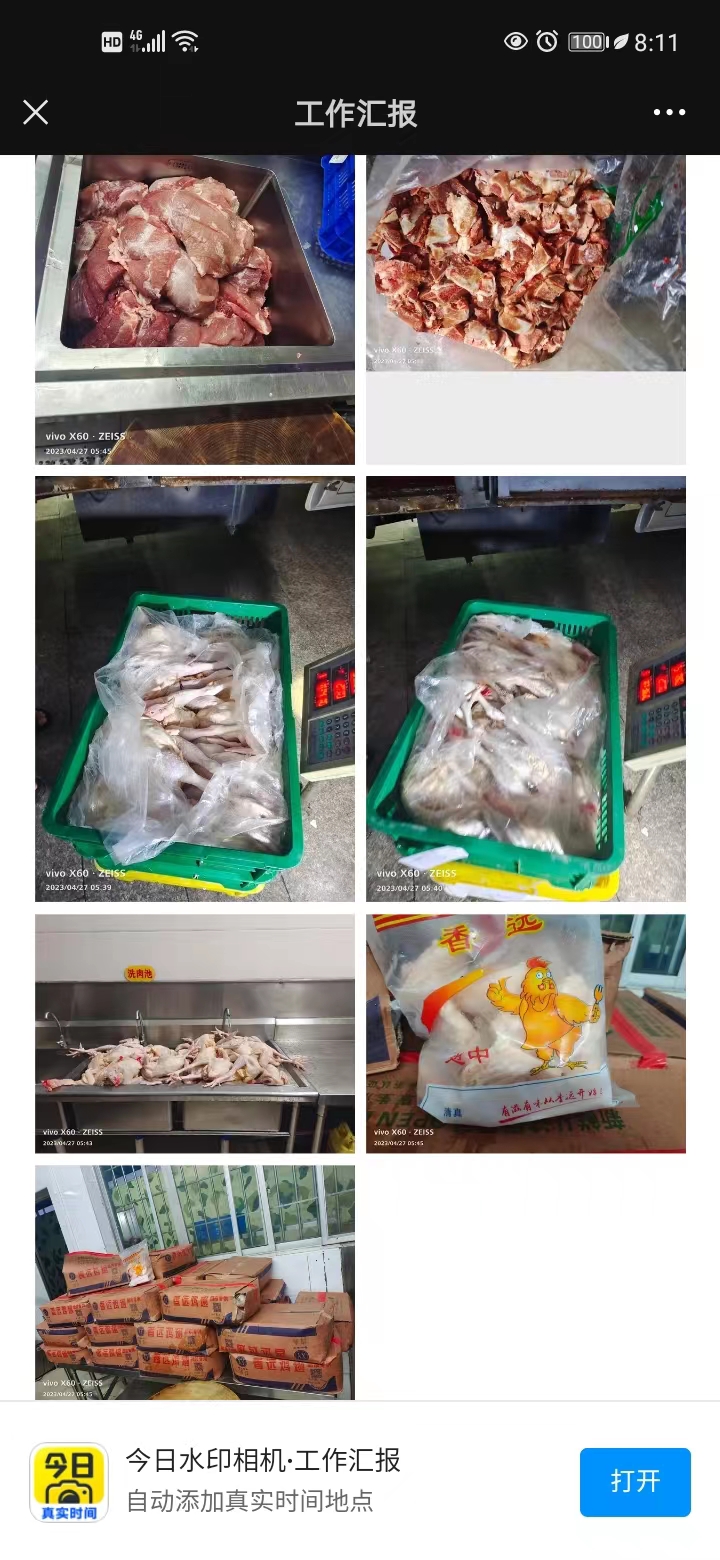720x1560 pixels.
Task: Open green crate photo timestamped 05:39
Action: click(195, 688)
